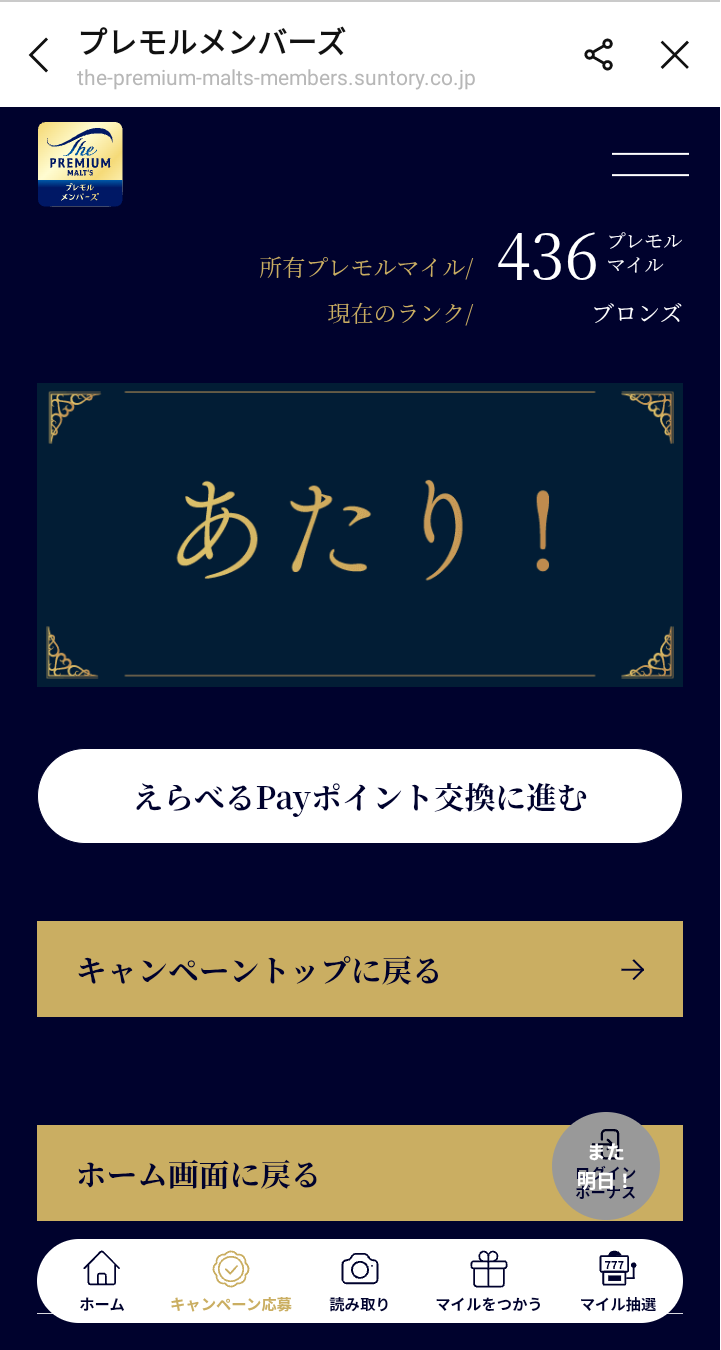Open the login bonus floating badge

[606, 1166]
